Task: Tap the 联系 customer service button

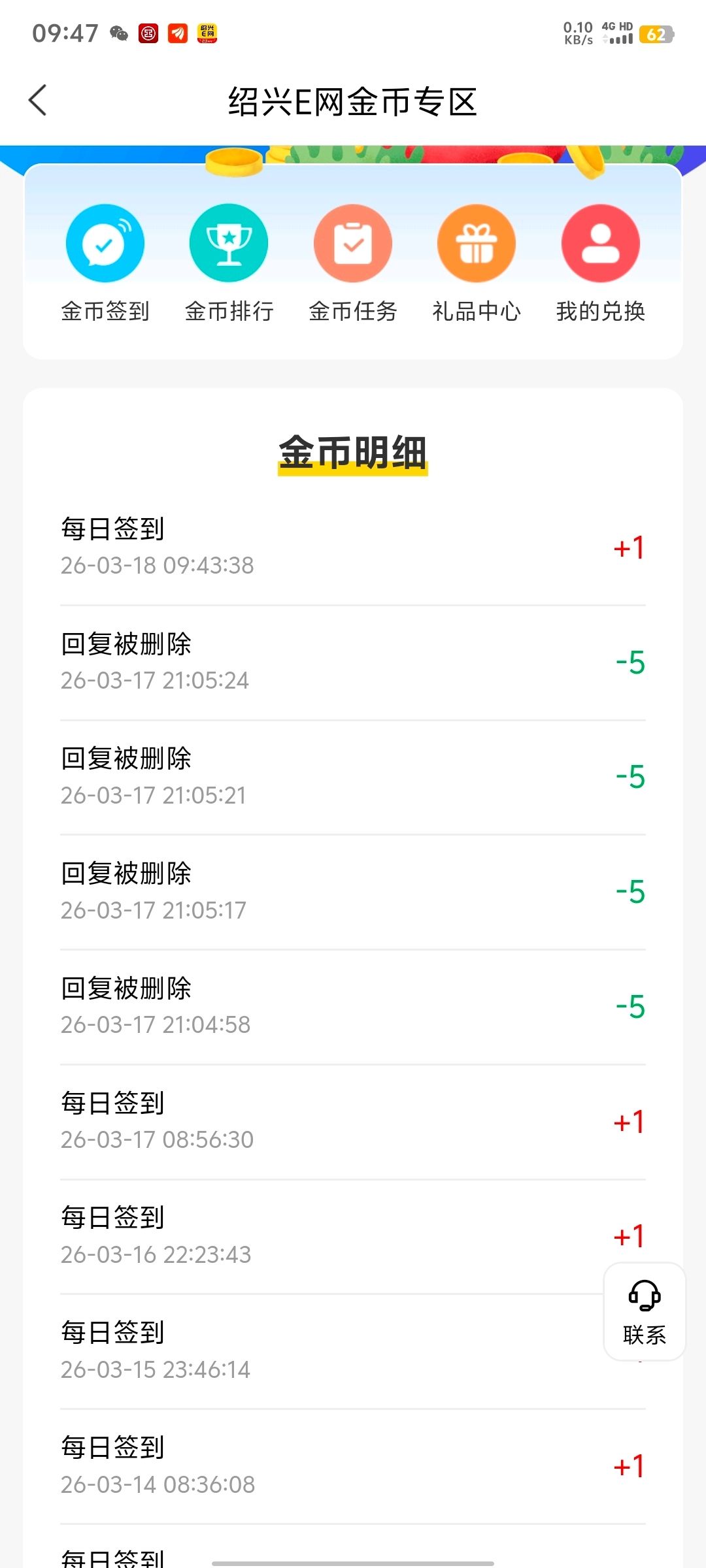Action: tap(644, 1311)
